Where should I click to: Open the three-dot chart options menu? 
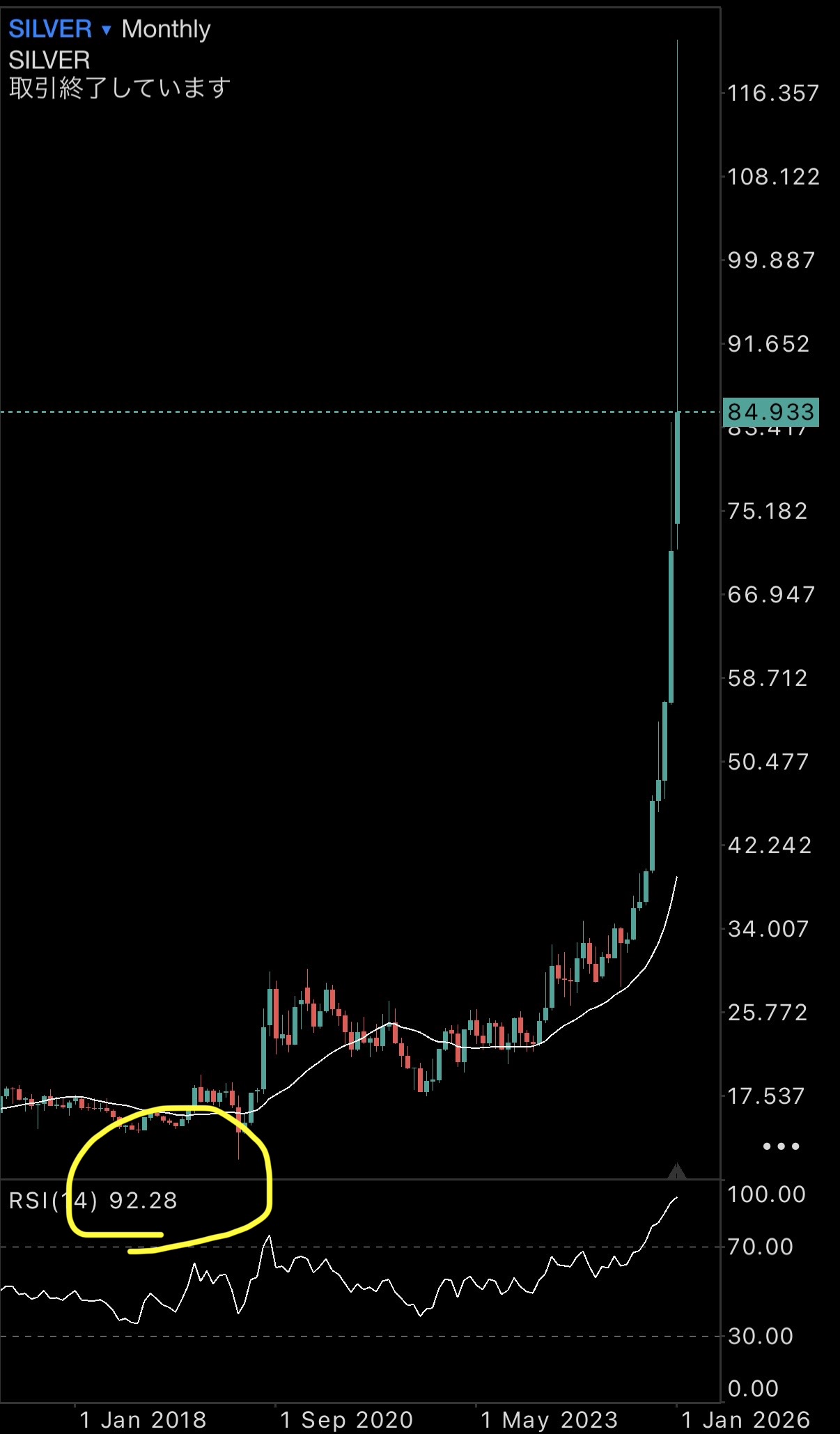point(781,1146)
